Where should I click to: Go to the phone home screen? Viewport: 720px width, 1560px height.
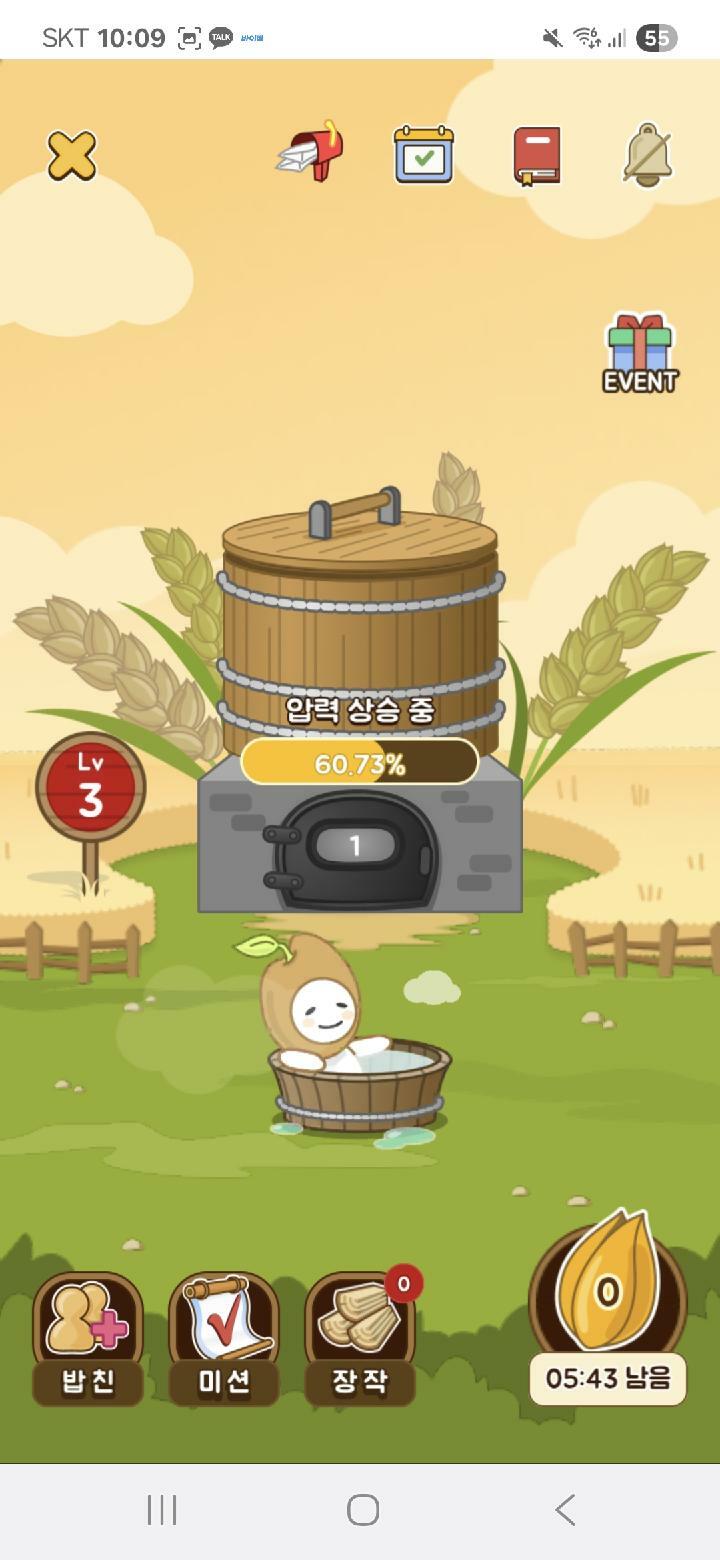[x=362, y=1509]
